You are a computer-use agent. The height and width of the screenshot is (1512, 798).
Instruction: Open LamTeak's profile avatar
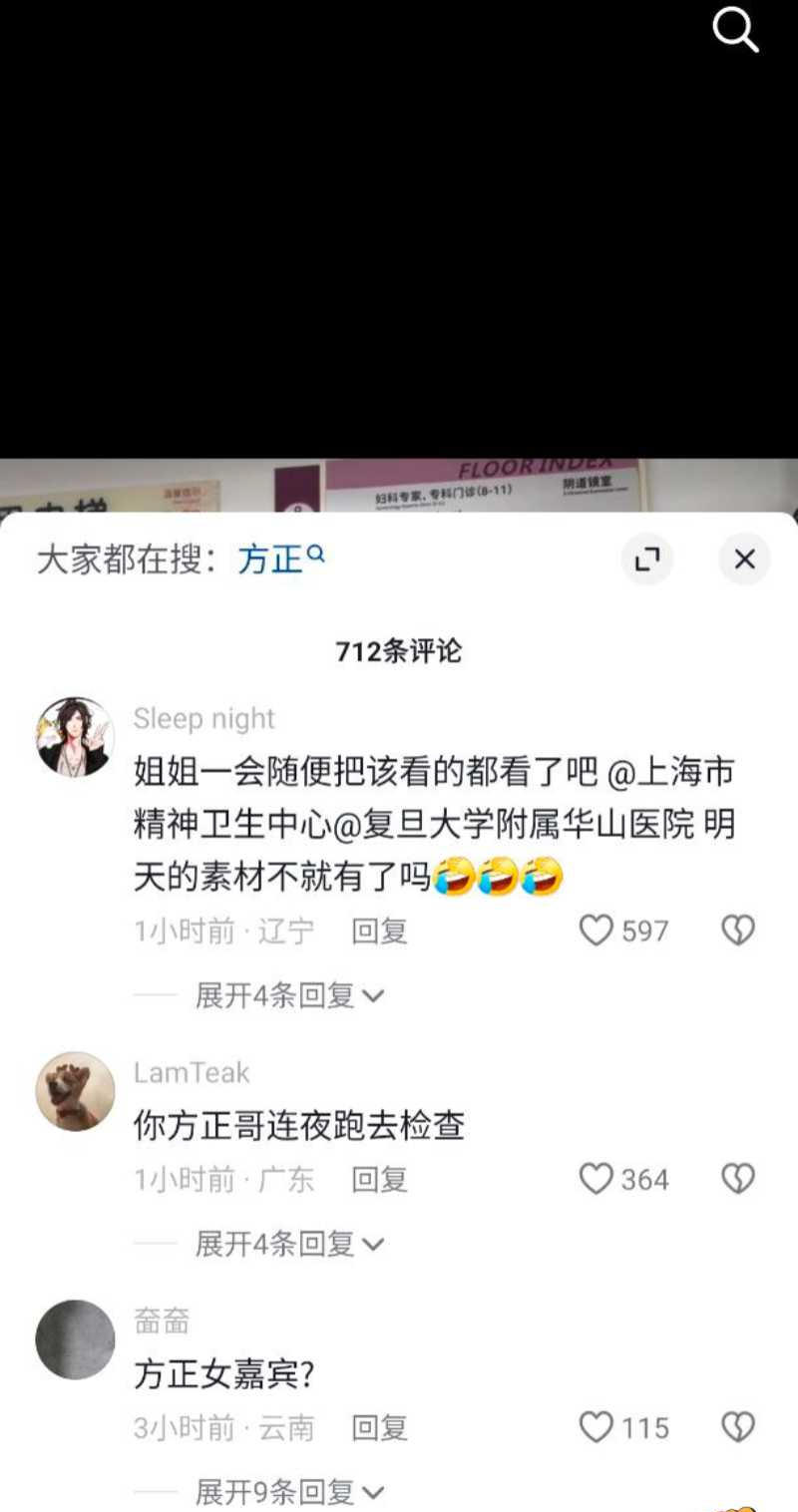pyautogui.click(x=75, y=1091)
